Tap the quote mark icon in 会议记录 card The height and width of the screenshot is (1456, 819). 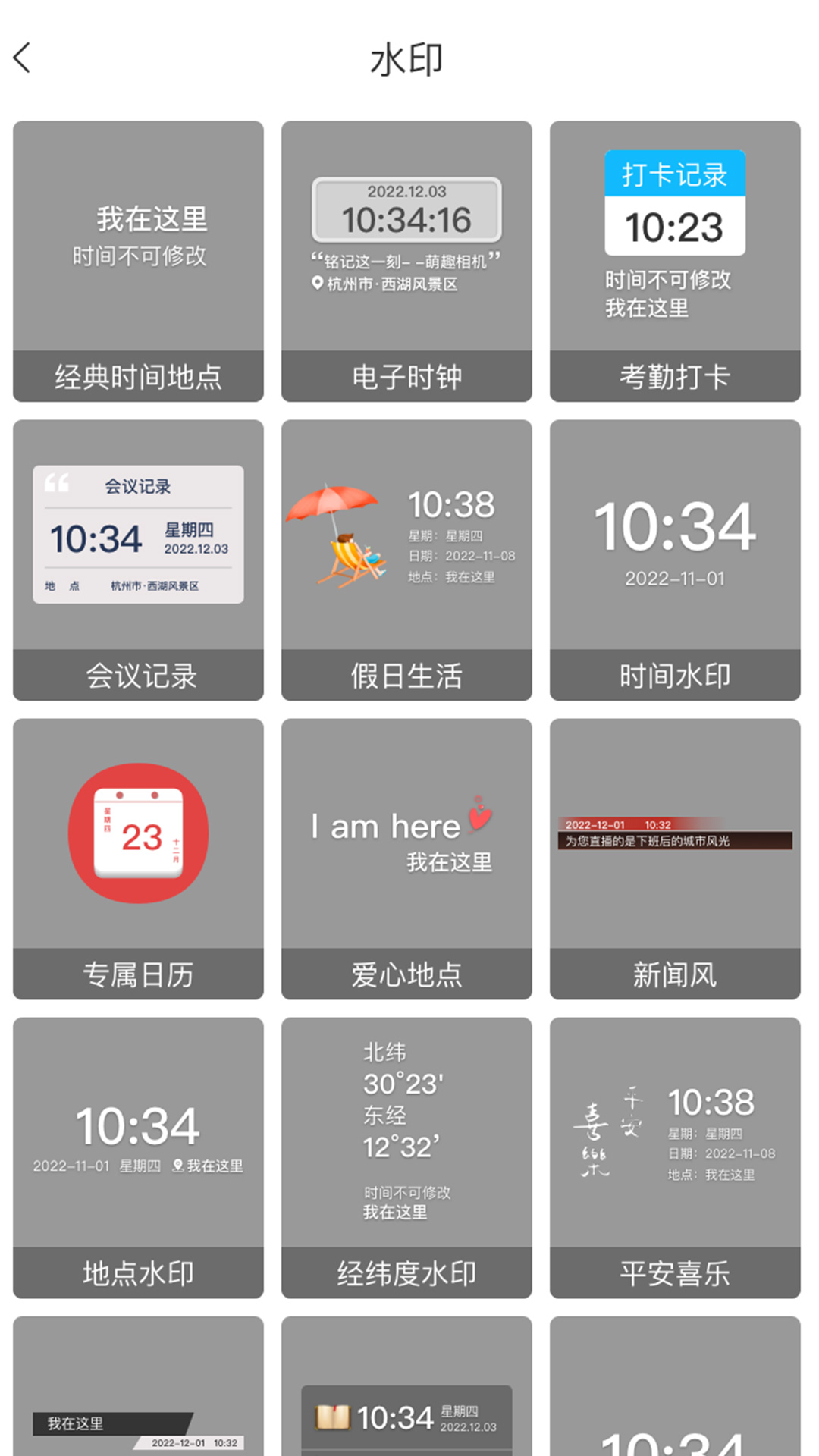point(57,484)
